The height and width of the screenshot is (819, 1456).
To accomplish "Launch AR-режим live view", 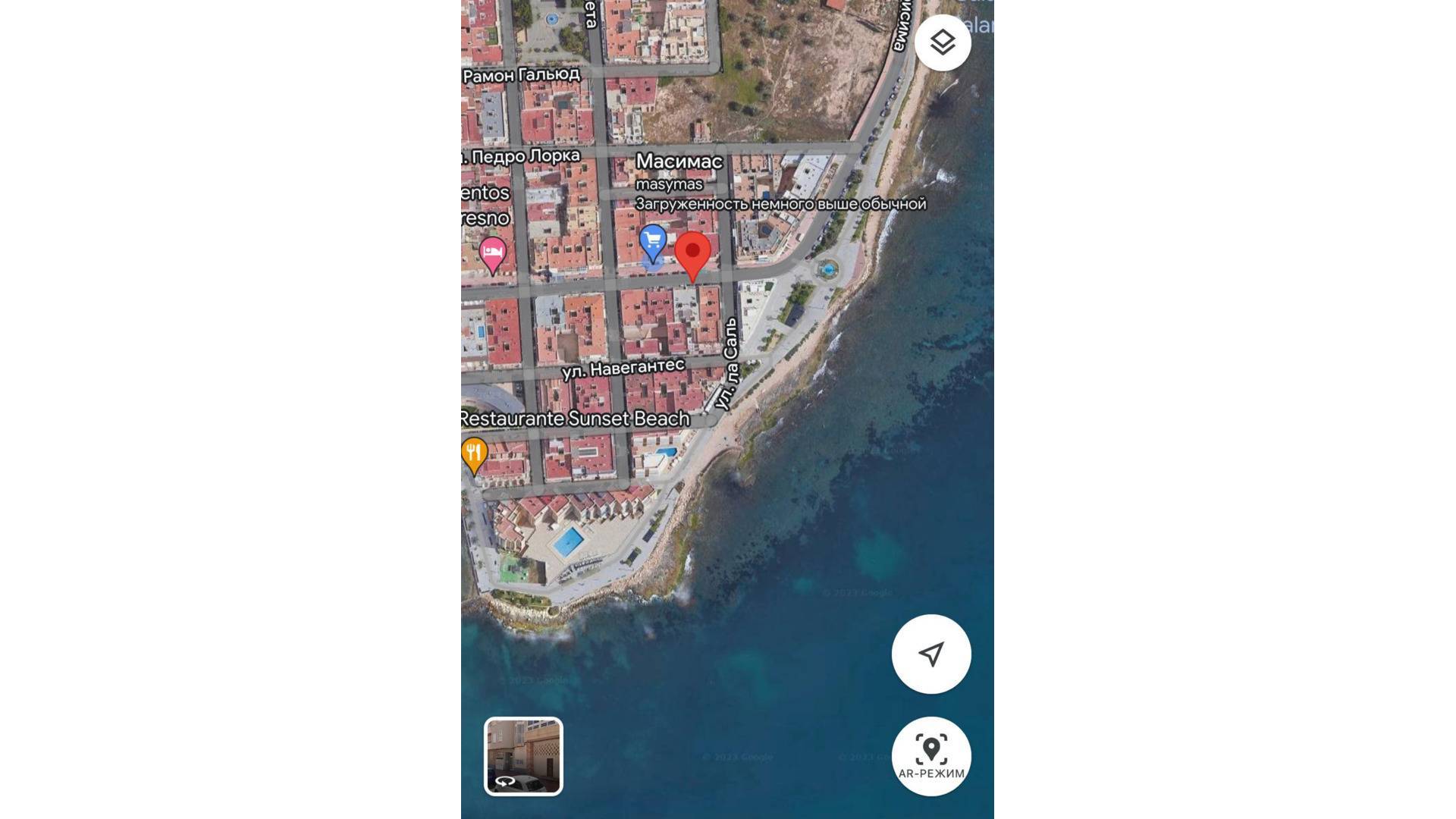I will [x=931, y=756].
